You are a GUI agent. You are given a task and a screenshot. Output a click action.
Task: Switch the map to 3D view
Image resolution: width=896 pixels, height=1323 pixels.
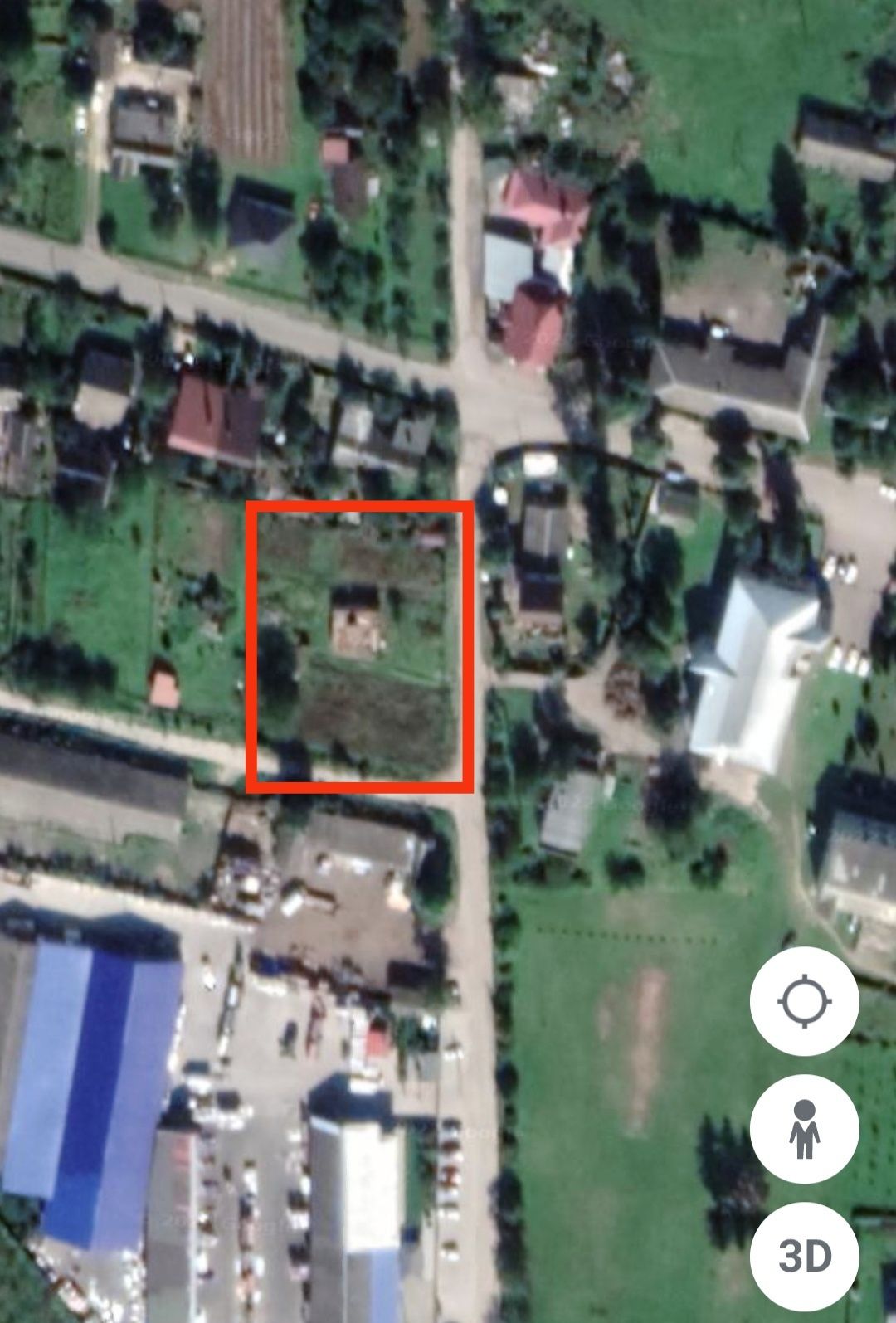[x=804, y=1256]
